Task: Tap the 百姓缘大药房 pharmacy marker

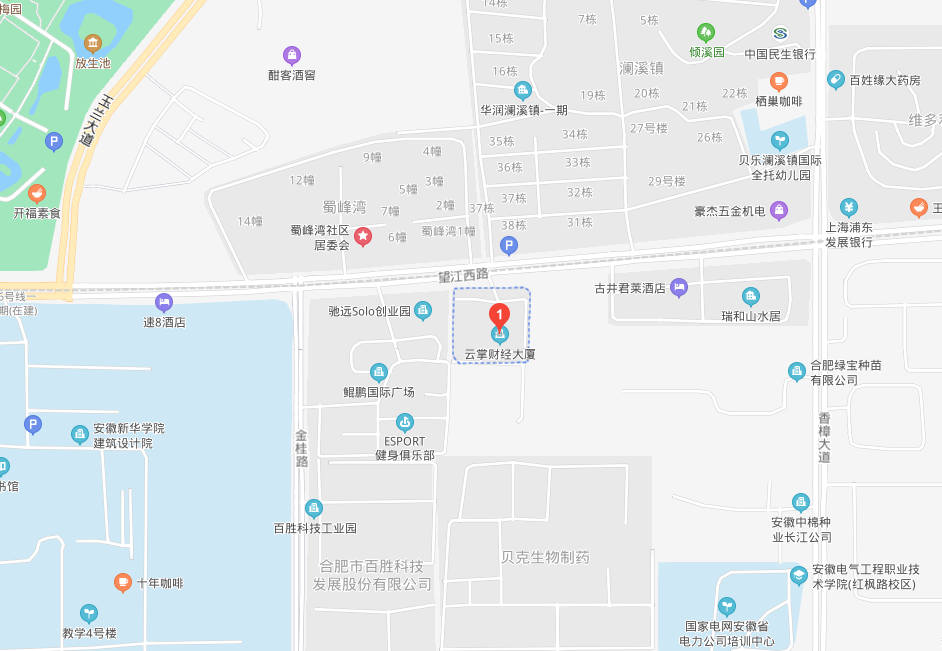Action: [836, 79]
